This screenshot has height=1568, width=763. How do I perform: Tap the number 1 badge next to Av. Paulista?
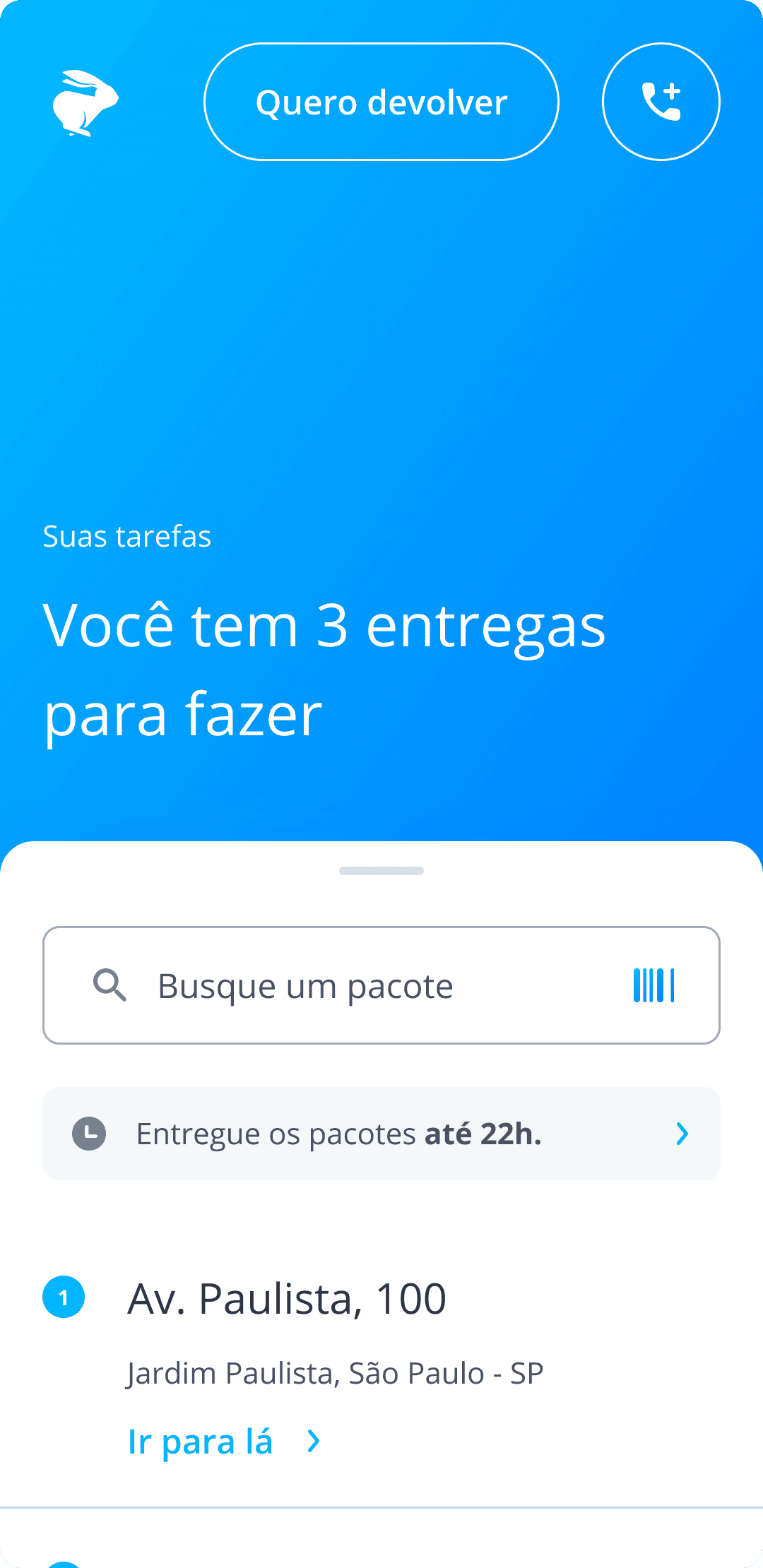pyautogui.click(x=64, y=1296)
